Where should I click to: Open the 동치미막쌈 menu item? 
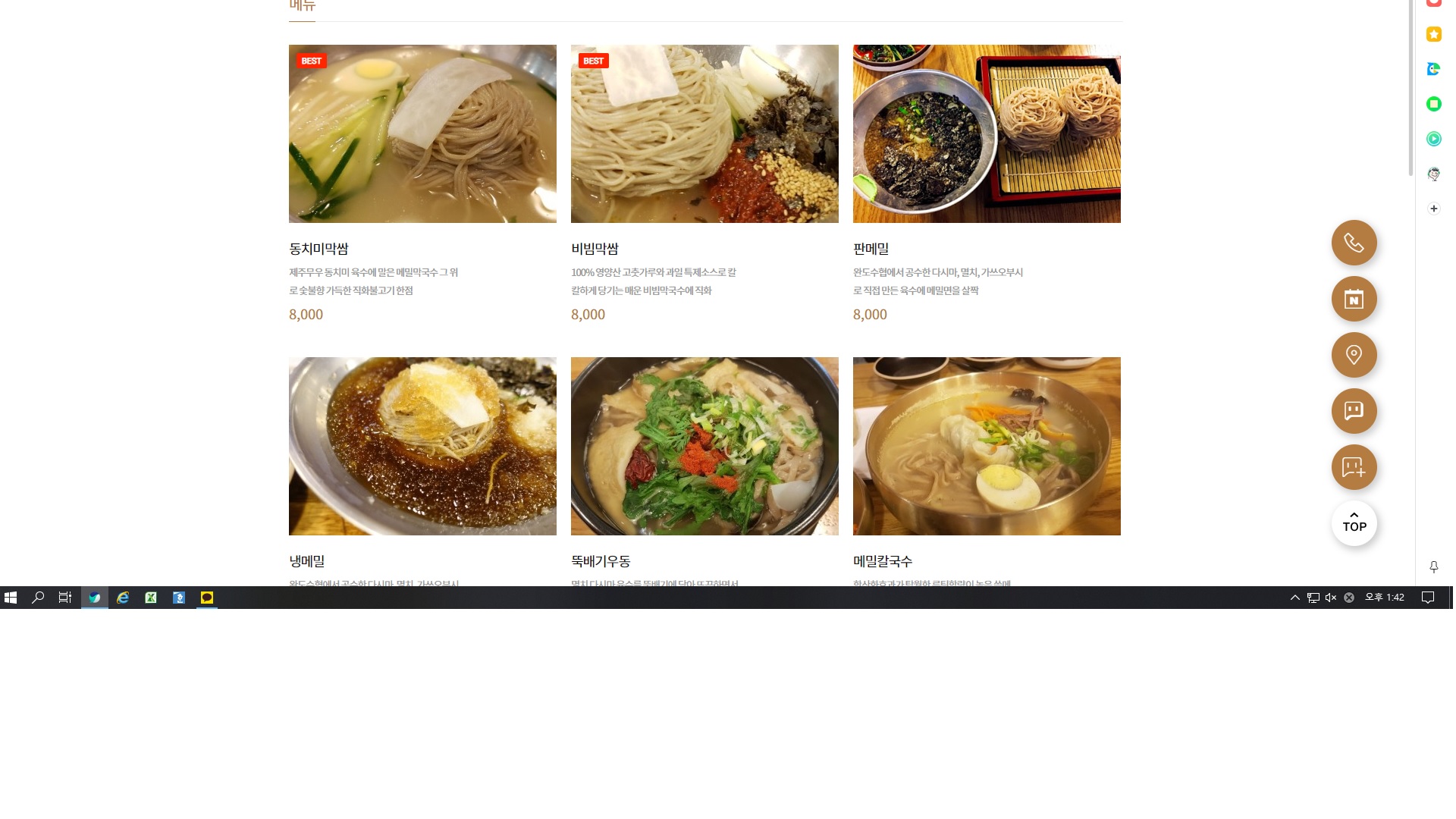[422, 133]
